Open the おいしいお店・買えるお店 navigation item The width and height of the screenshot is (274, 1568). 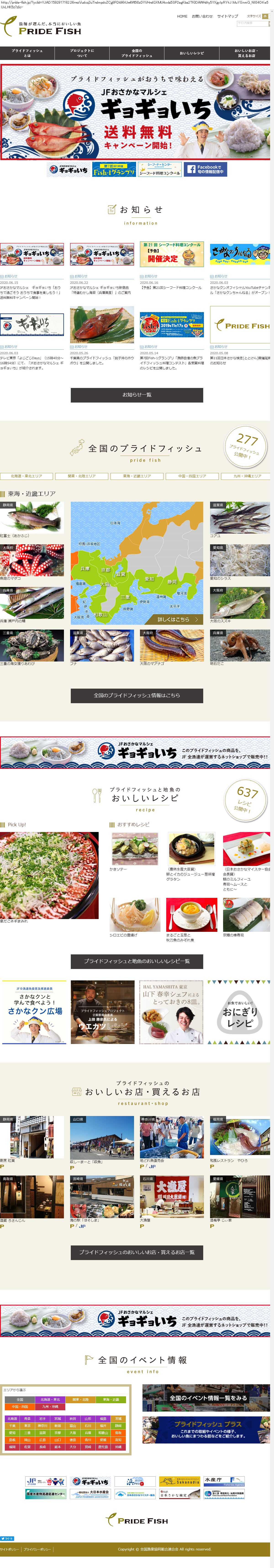245,53
